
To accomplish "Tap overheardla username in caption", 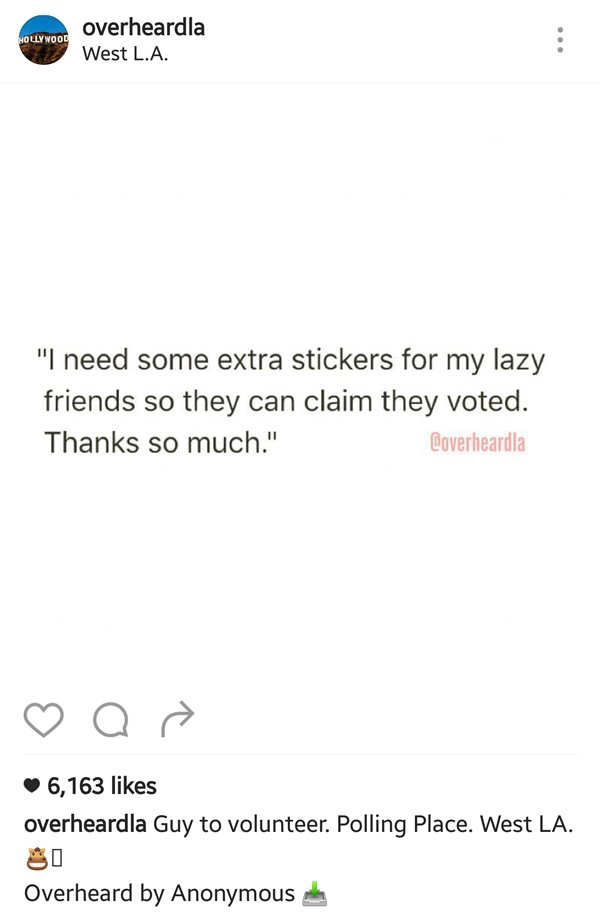I will click(85, 825).
